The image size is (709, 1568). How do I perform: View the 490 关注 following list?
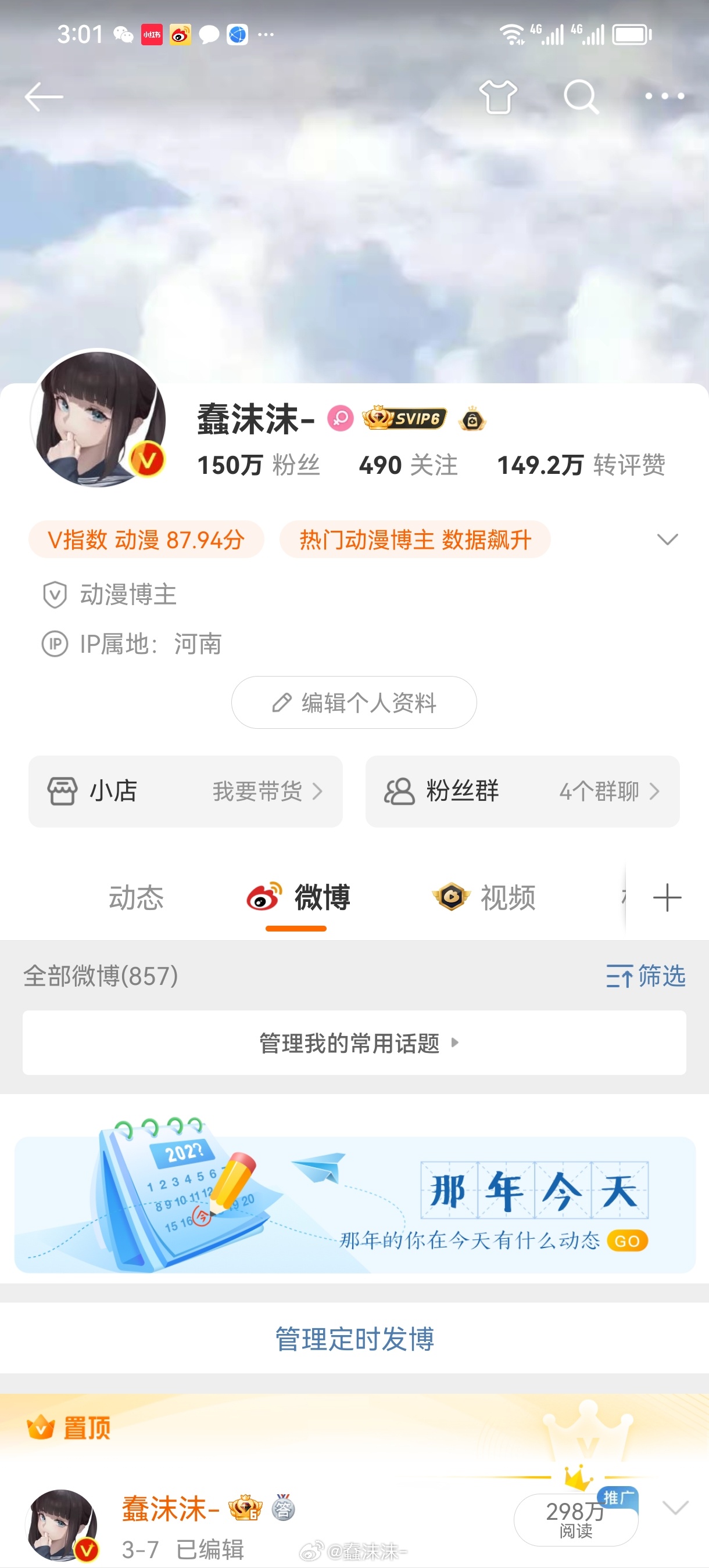[407, 465]
